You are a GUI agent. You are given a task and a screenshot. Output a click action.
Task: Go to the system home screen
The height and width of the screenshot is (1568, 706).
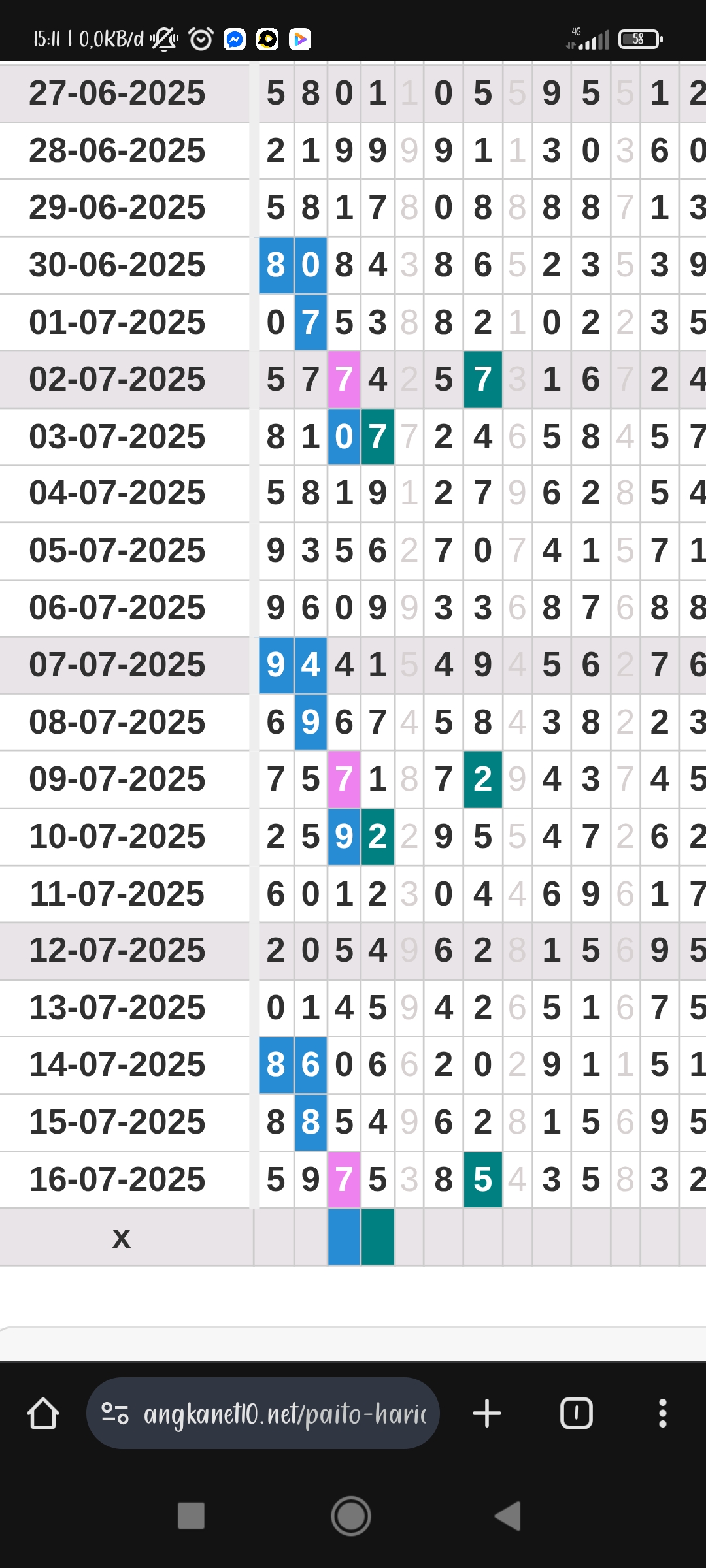[x=351, y=1516]
